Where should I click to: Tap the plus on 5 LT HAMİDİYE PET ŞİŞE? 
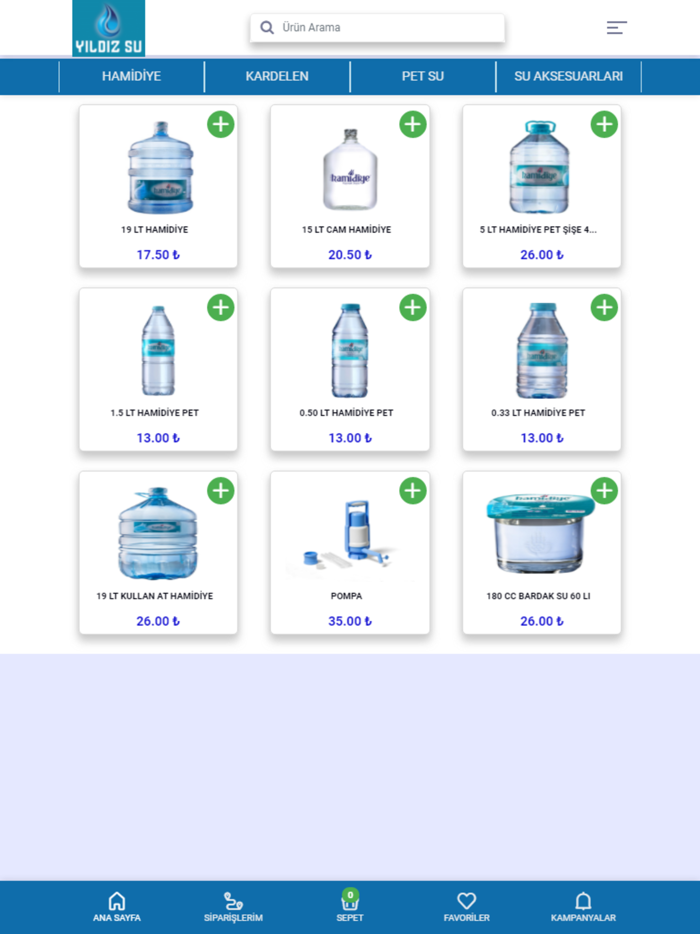[x=604, y=125]
